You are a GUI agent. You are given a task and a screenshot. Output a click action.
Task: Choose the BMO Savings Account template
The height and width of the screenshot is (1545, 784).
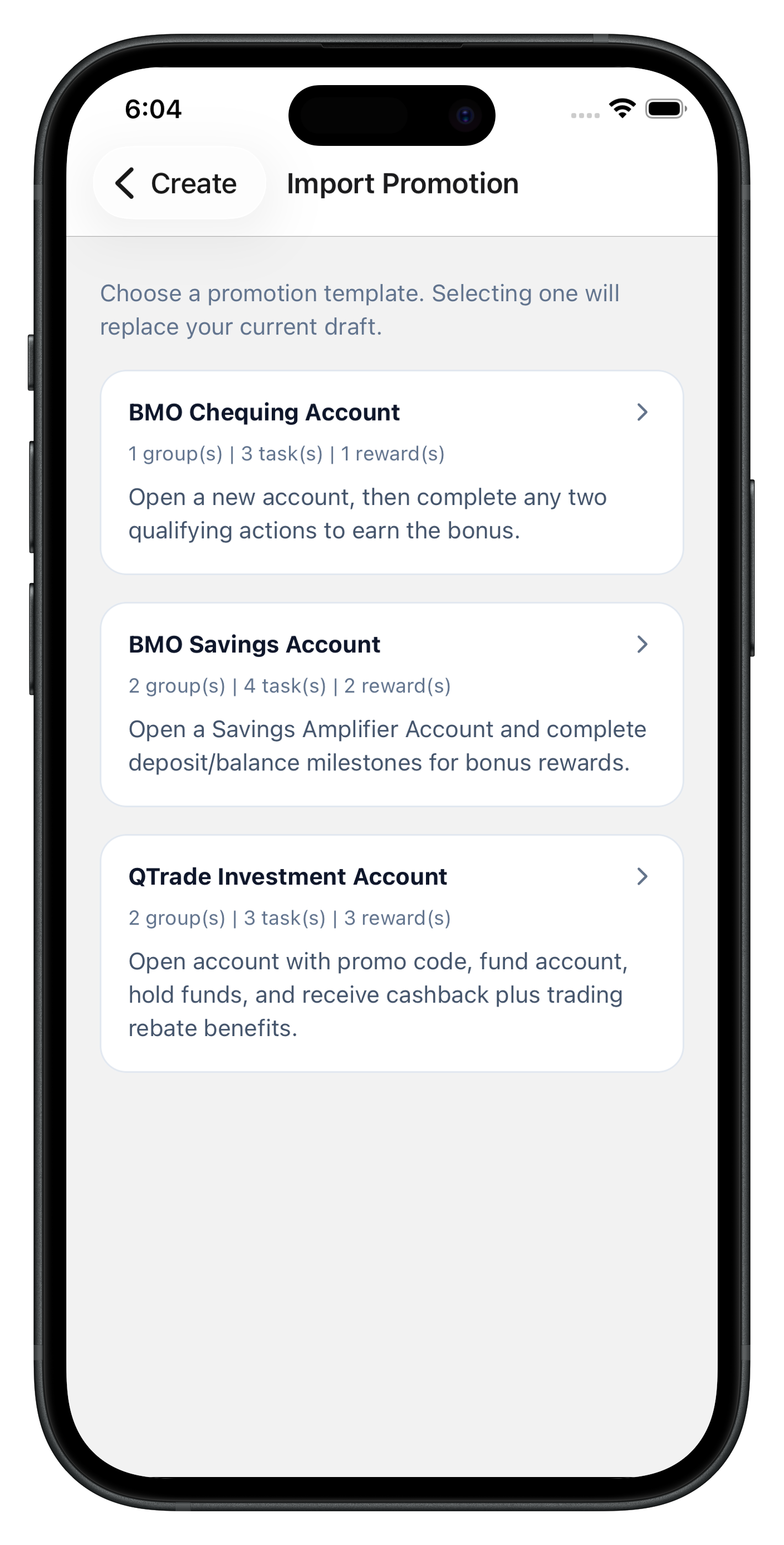pos(391,703)
